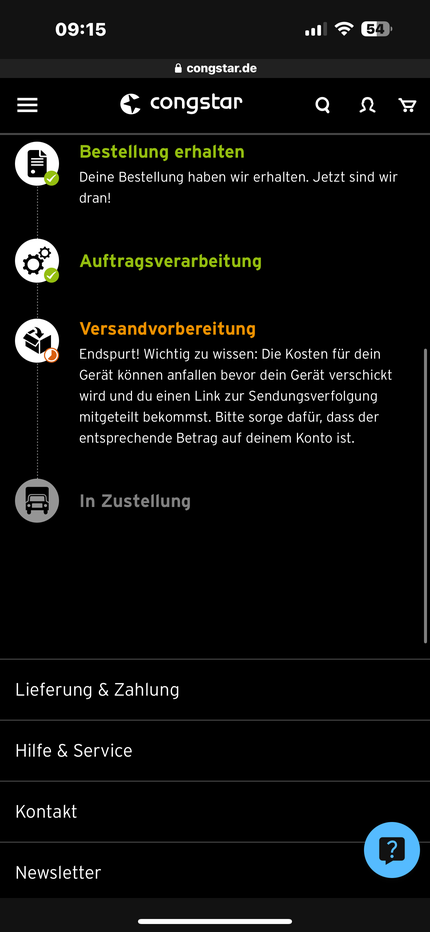
Task: Tap the congstar logo to go home
Action: [x=181, y=103]
